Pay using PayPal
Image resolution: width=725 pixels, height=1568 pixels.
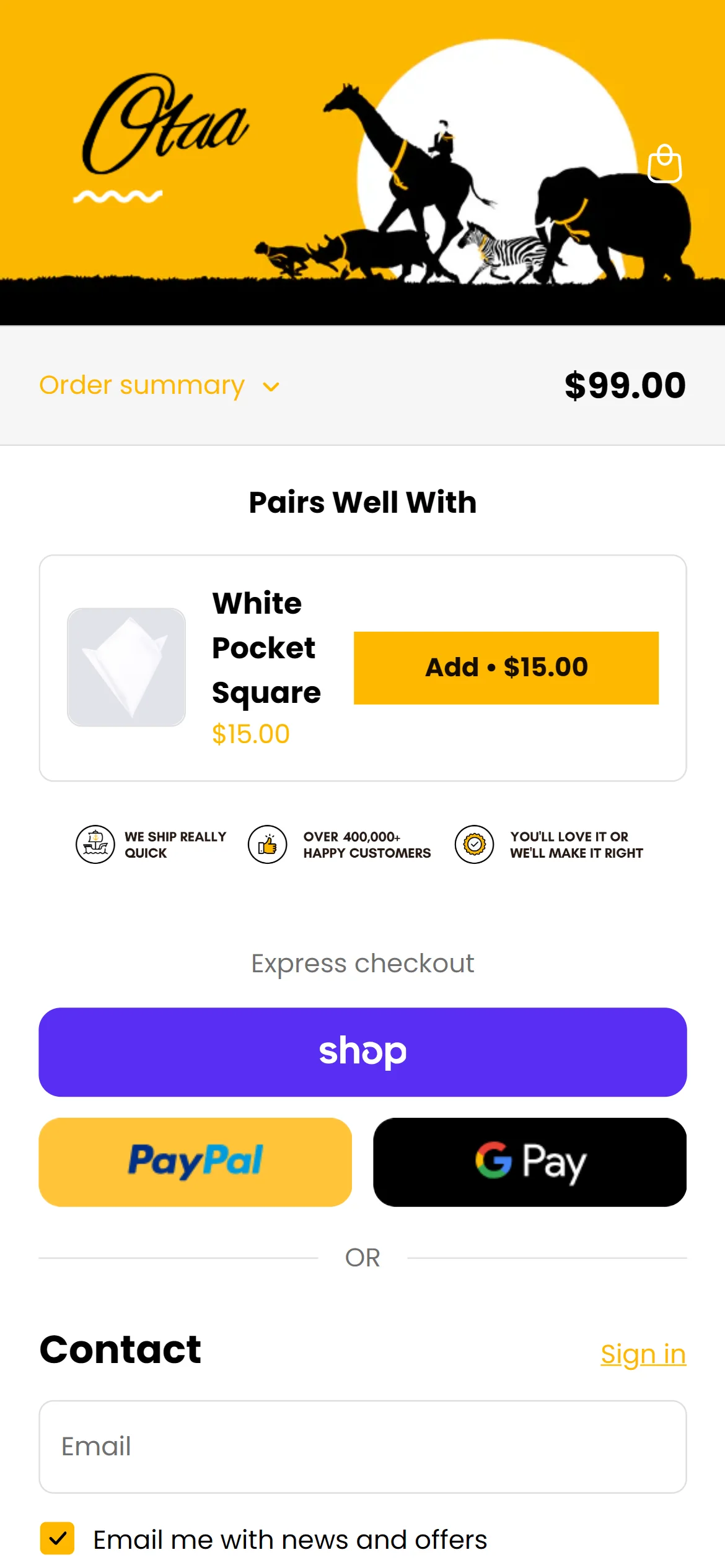(x=195, y=1162)
